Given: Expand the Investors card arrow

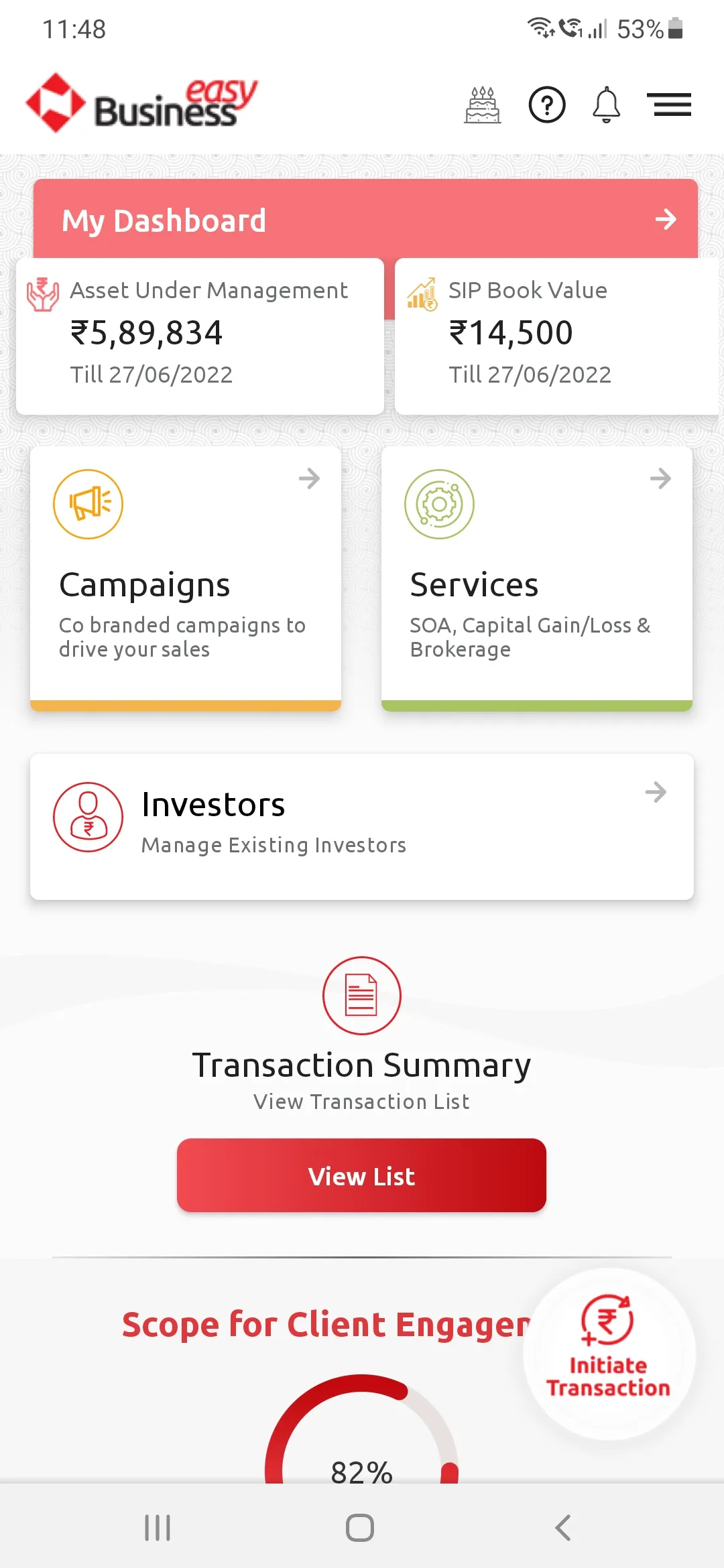Looking at the screenshot, I should [x=656, y=791].
